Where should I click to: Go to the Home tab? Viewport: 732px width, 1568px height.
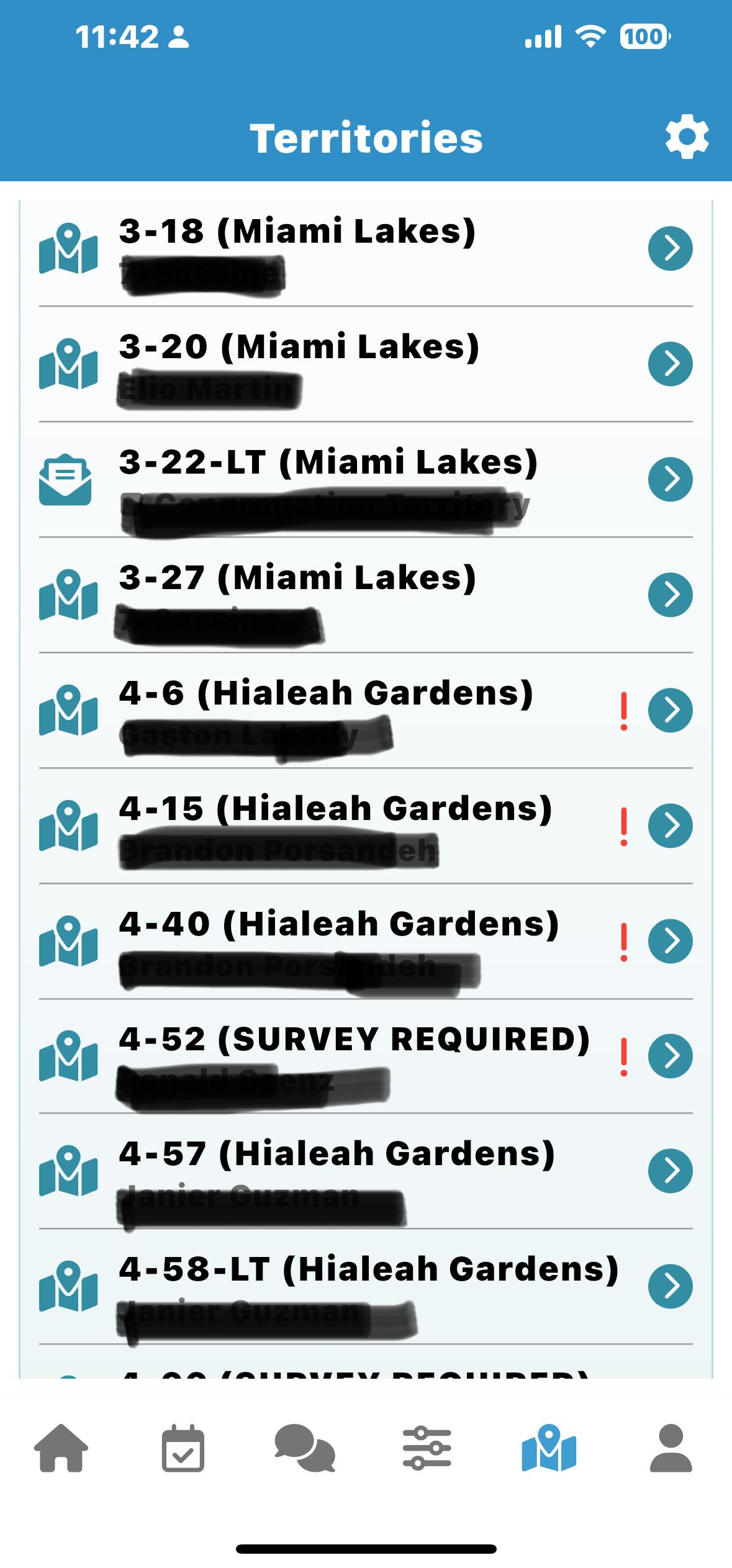click(x=61, y=1448)
